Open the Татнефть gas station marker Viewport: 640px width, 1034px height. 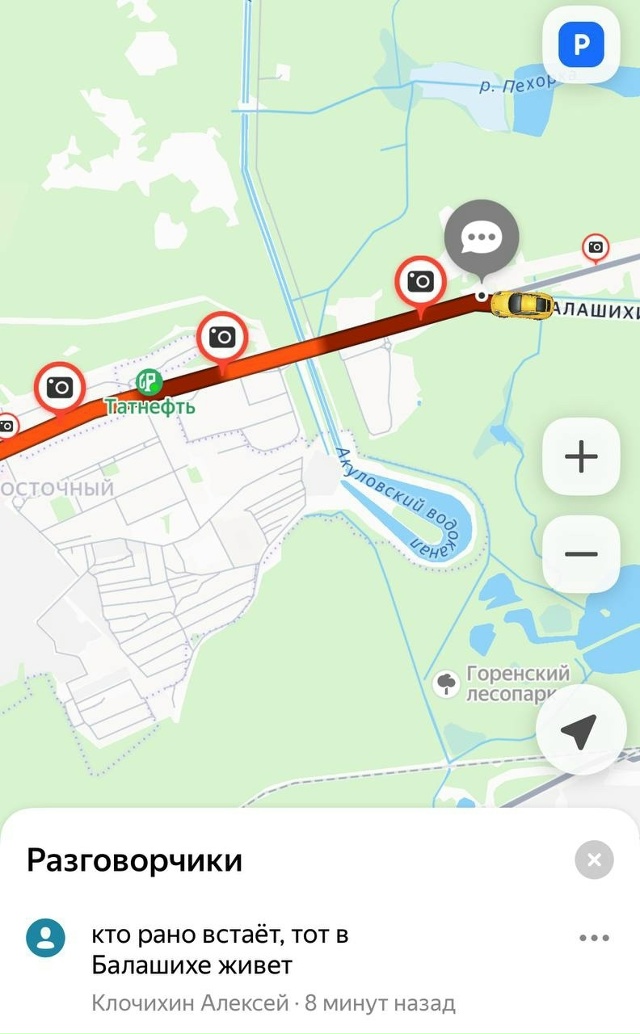pyautogui.click(x=149, y=382)
